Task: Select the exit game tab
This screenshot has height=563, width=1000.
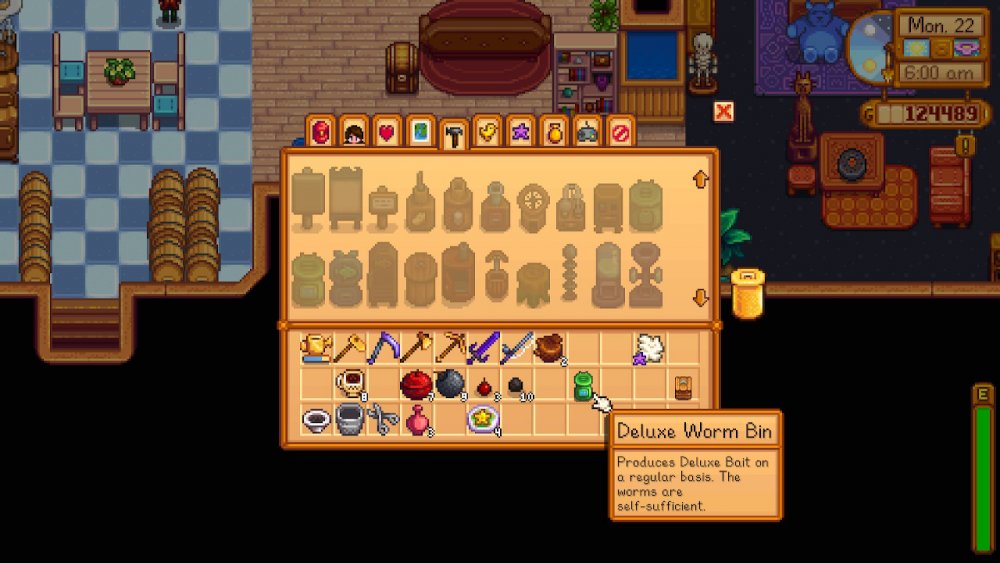Action: (x=620, y=131)
